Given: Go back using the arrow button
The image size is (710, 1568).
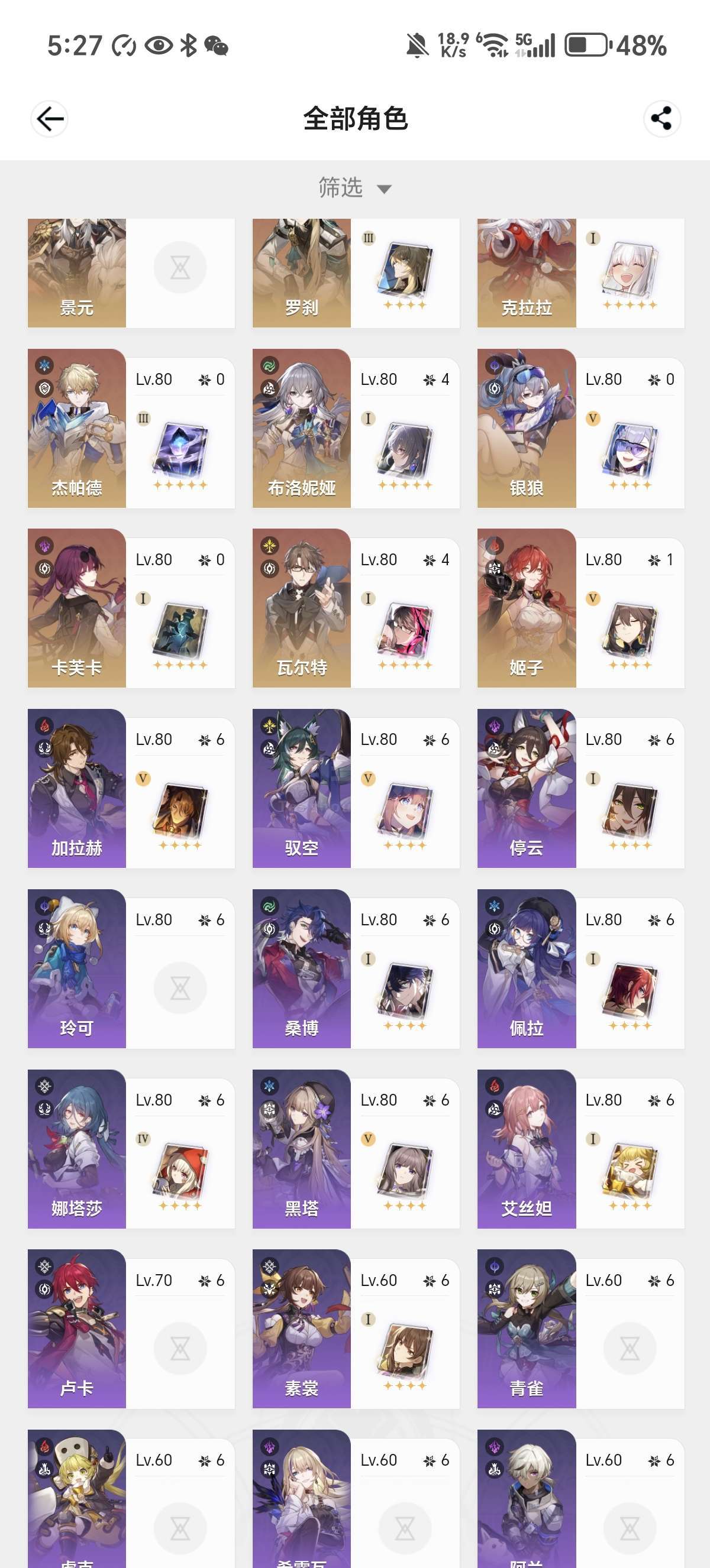Looking at the screenshot, I should click(49, 119).
